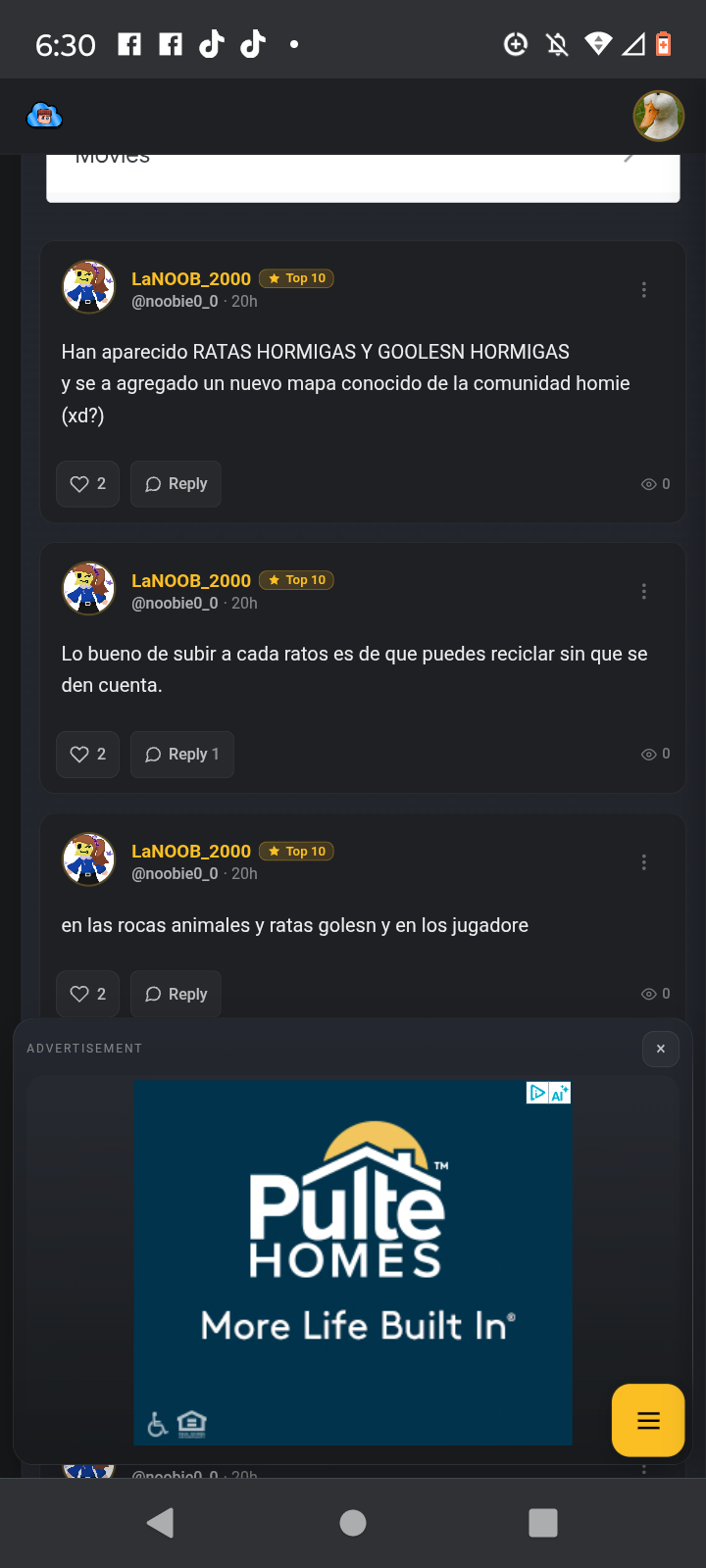Open the Pulte Homes ad
Screen dimensions: 706x1568
click(x=352, y=1264)
